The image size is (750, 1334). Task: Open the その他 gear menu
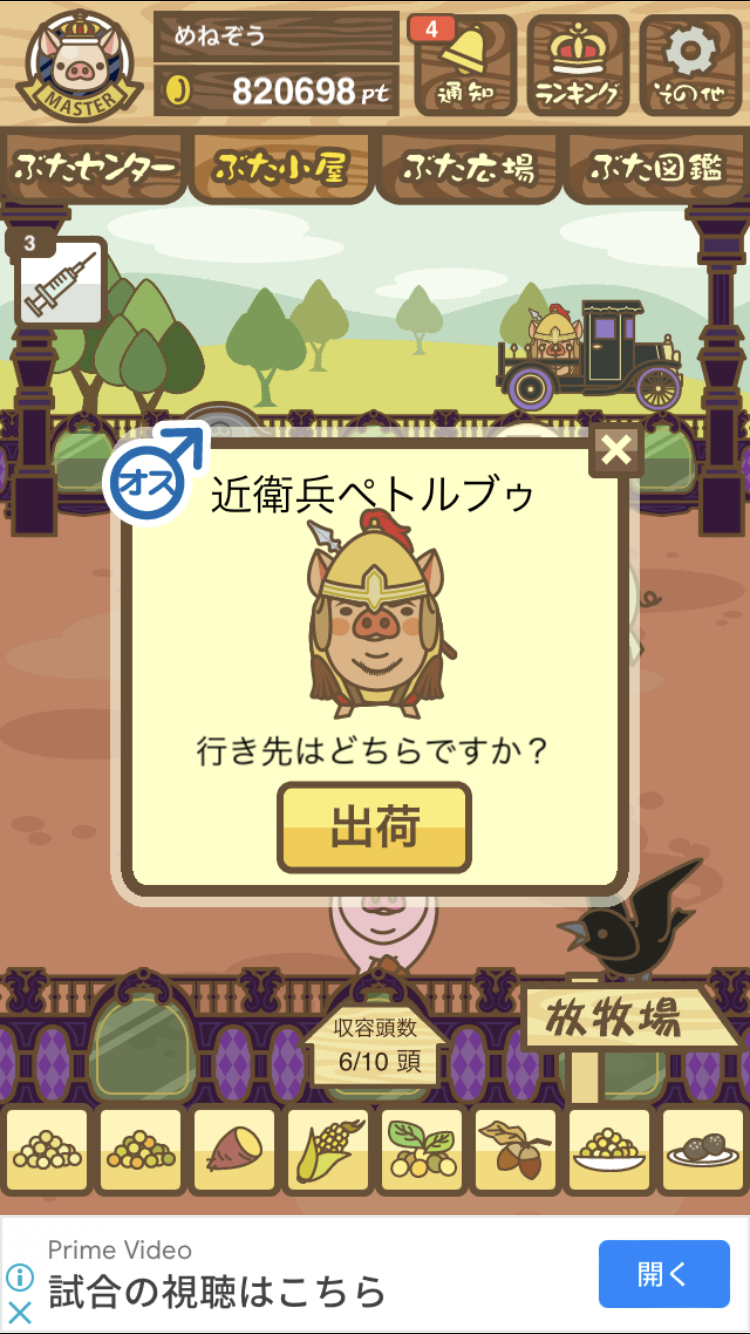point(691,65)
